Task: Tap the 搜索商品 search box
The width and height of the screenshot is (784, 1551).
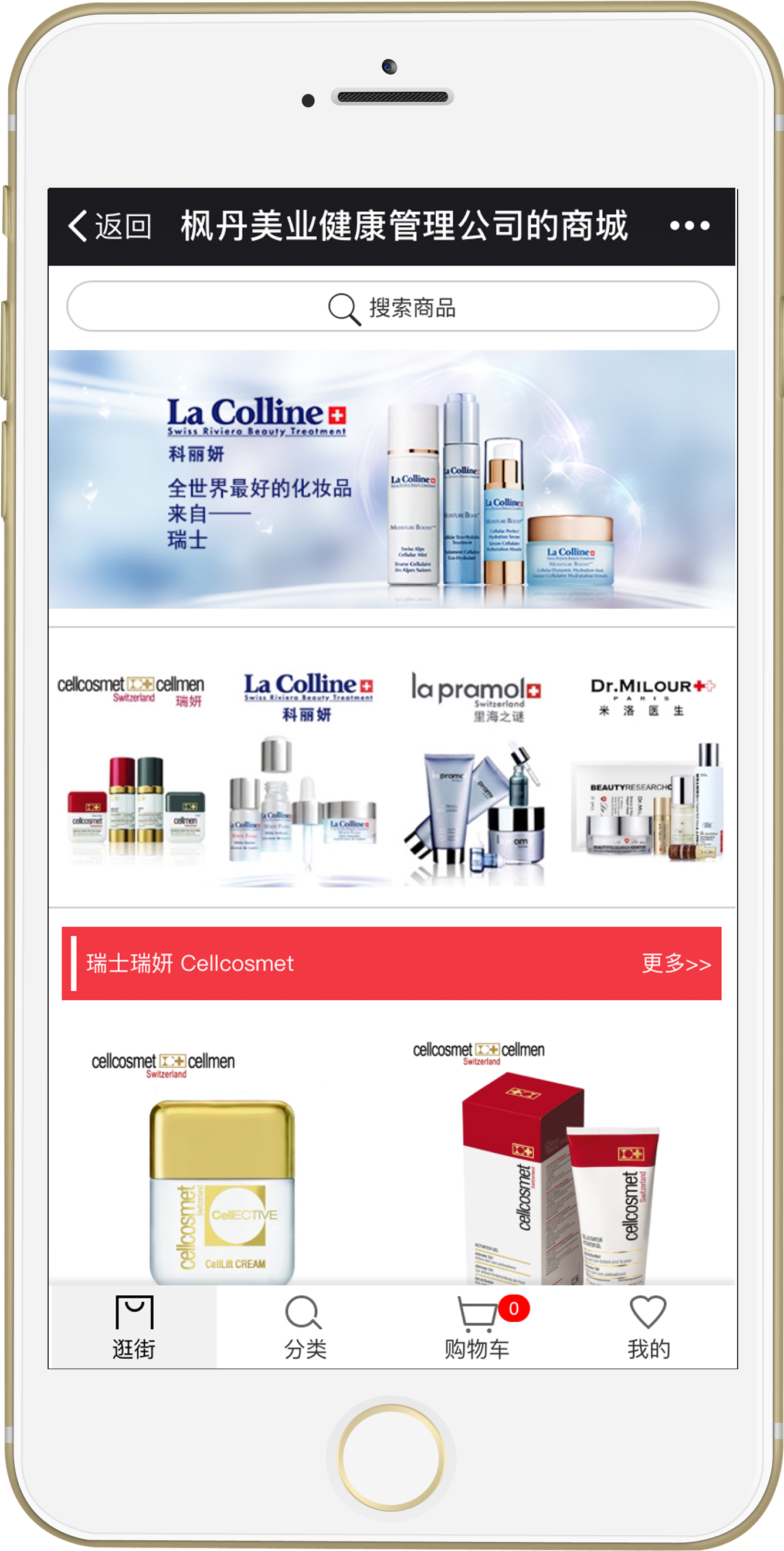Action: click(x=392, y=306)
